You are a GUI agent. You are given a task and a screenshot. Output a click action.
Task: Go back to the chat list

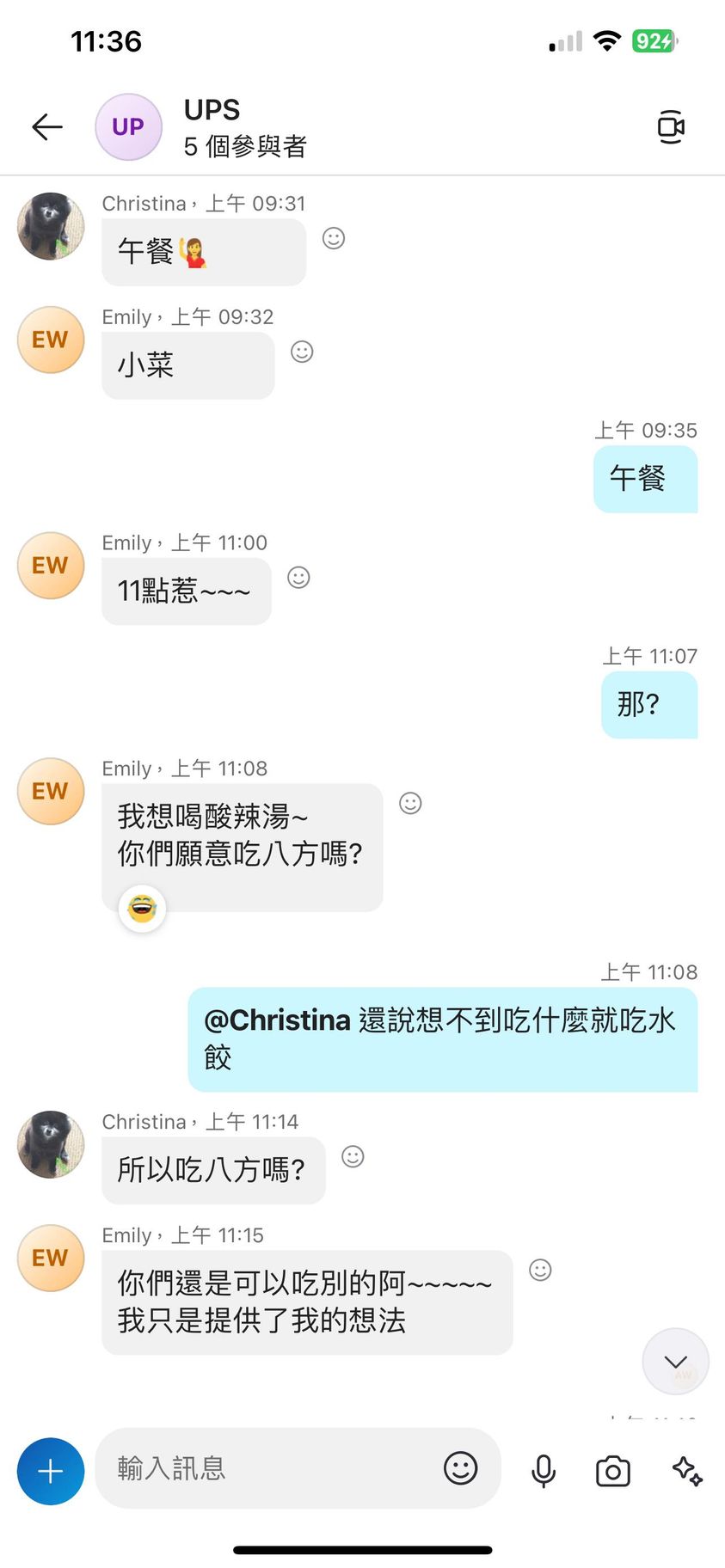pos(47,127)
